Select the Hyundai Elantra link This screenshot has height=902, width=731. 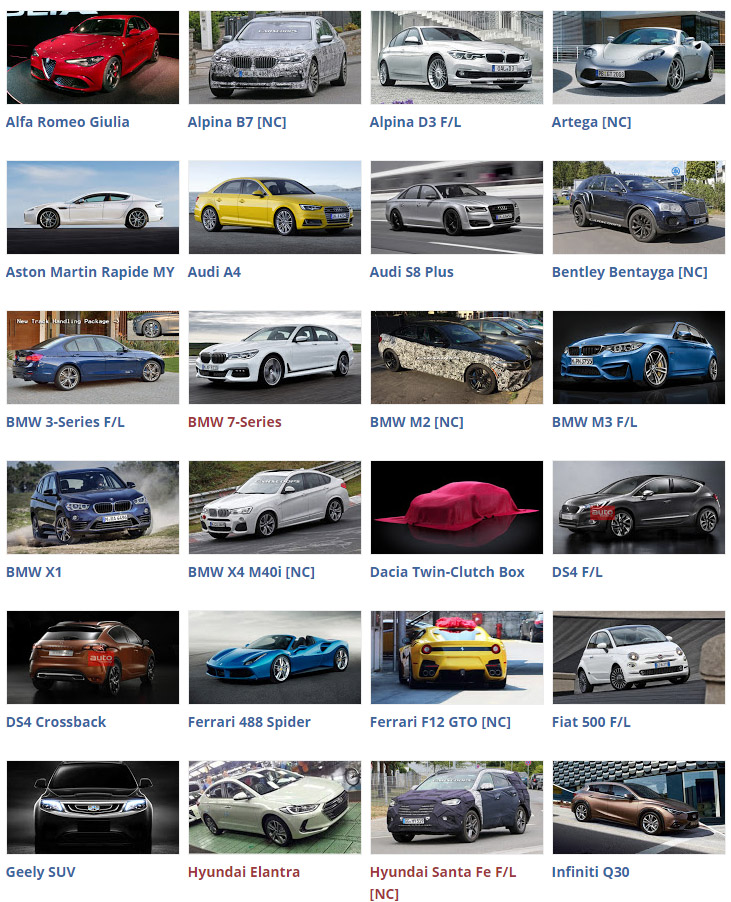coord(244,872)
